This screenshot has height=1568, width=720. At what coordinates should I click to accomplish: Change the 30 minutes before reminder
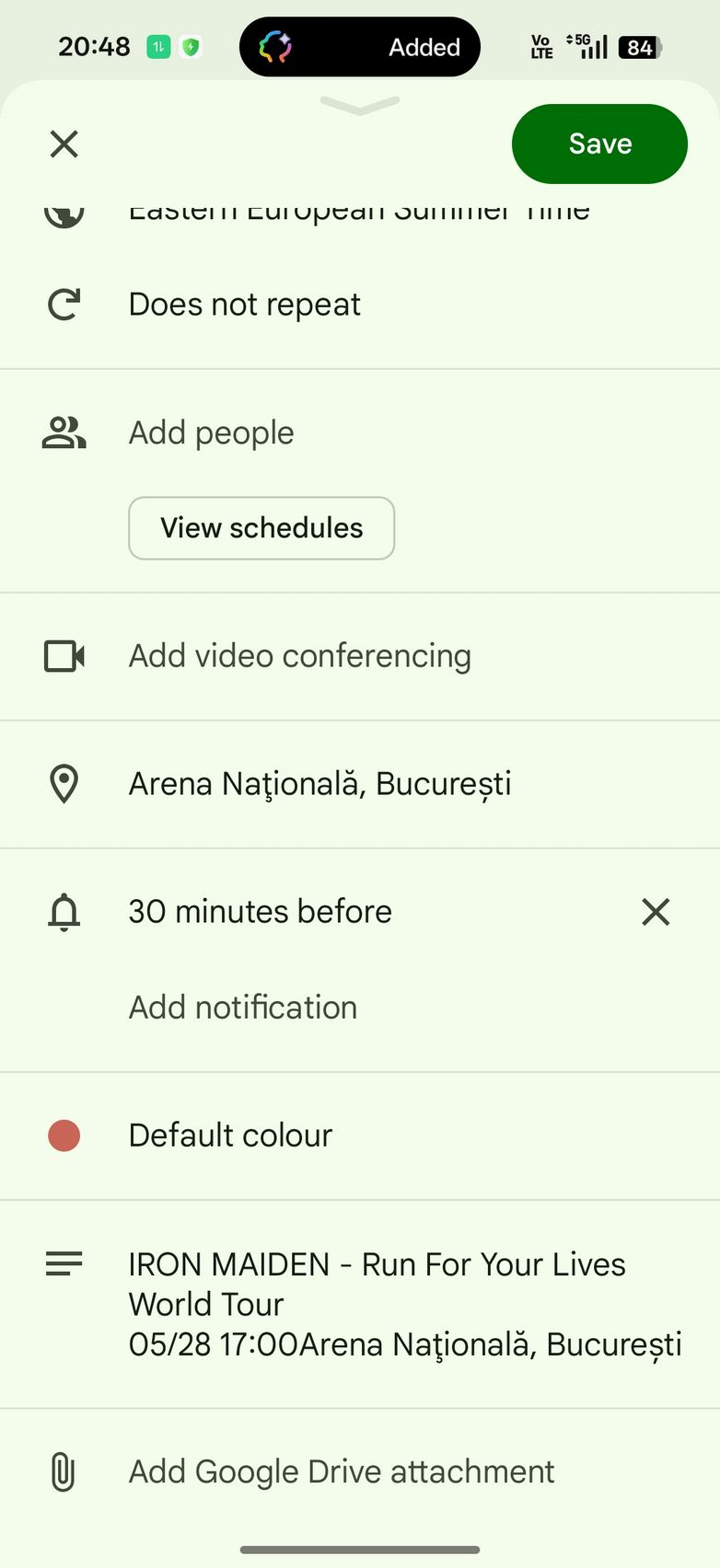point(261,912)
